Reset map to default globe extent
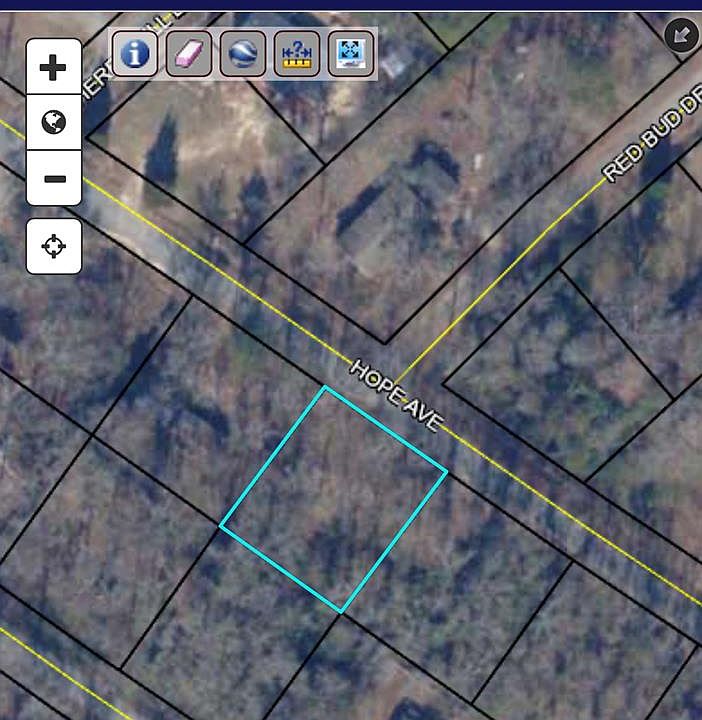 click(53, 123)
